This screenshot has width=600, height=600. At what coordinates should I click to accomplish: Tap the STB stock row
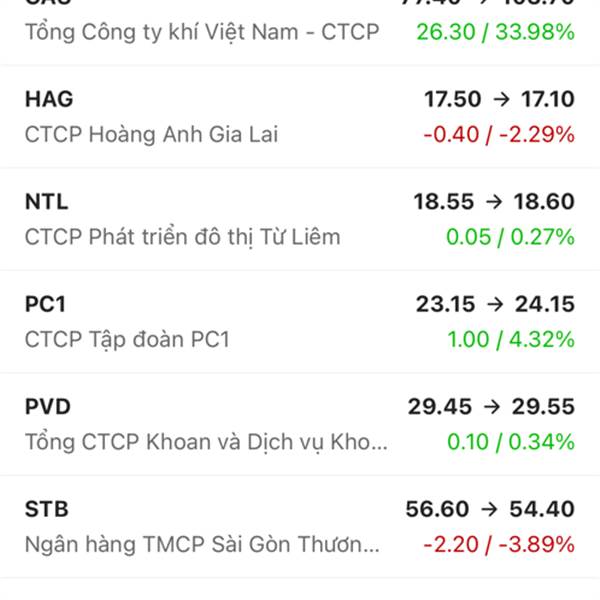[300, 527]
